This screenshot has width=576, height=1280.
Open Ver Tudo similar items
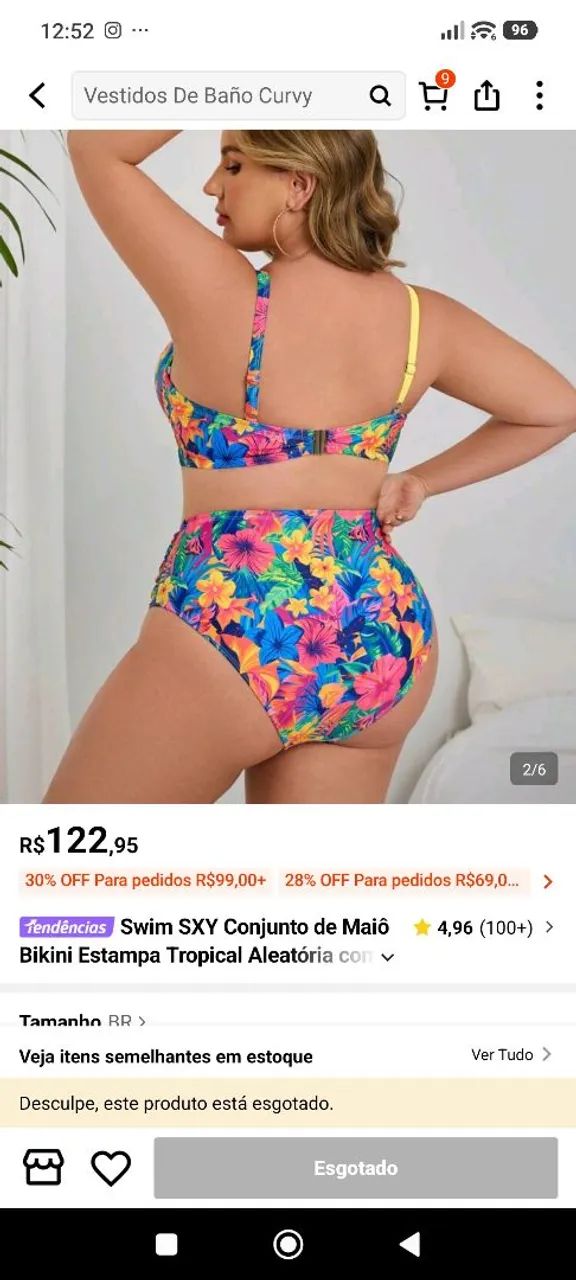511,1054
